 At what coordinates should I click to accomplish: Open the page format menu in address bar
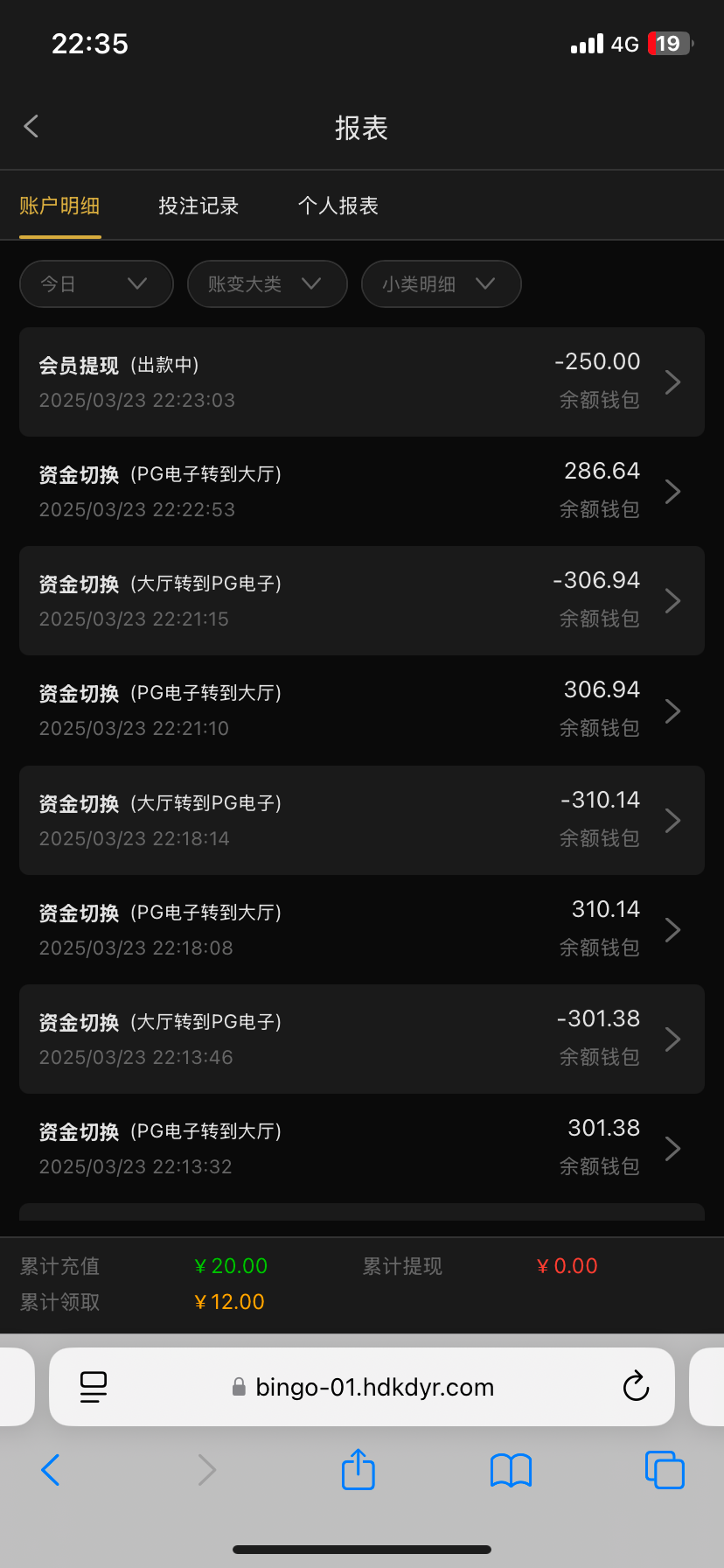pyautogui.click(x=94, y=1387)
